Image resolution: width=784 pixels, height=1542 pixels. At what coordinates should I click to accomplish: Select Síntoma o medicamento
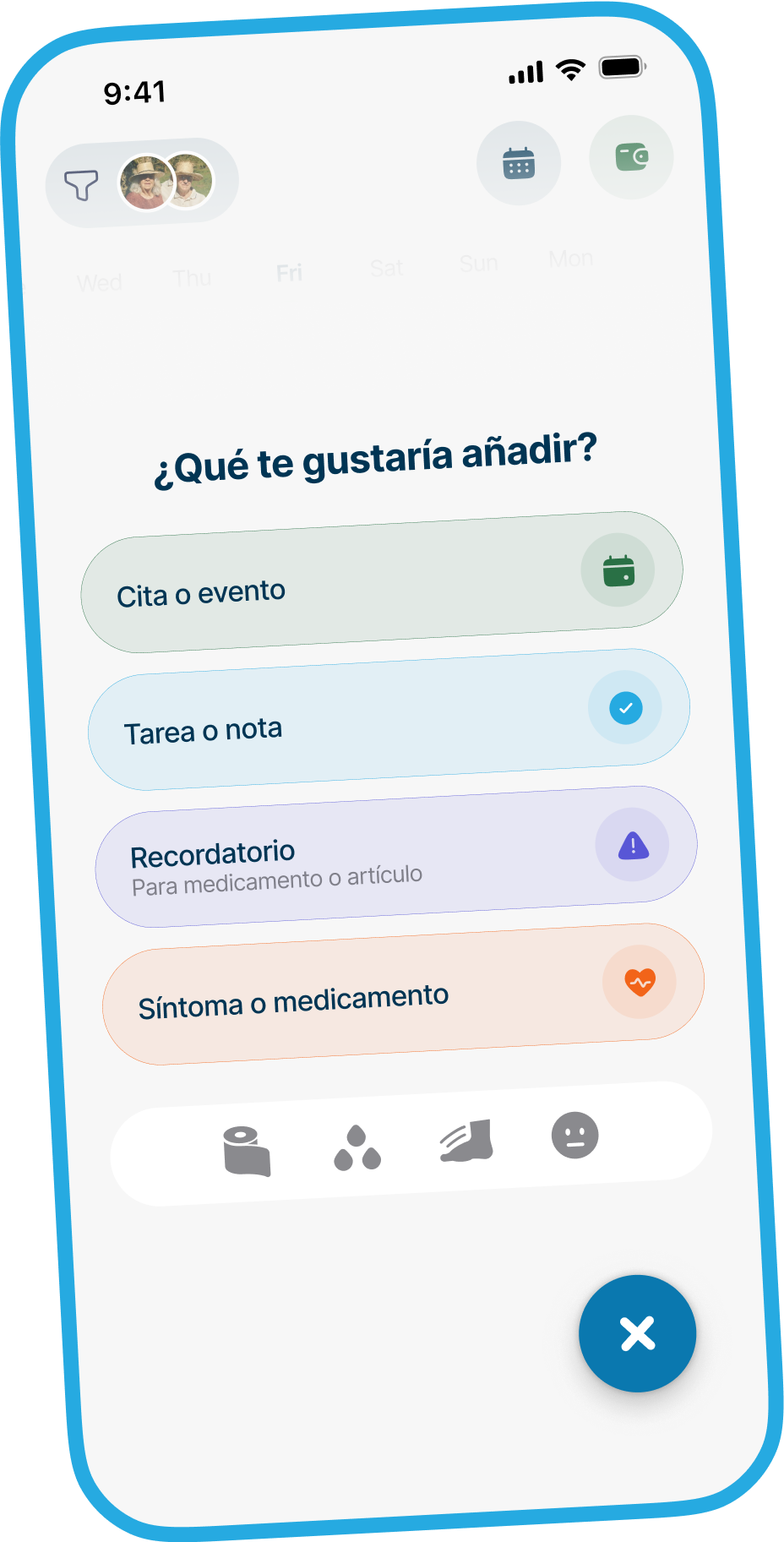[x=403, y=994]
